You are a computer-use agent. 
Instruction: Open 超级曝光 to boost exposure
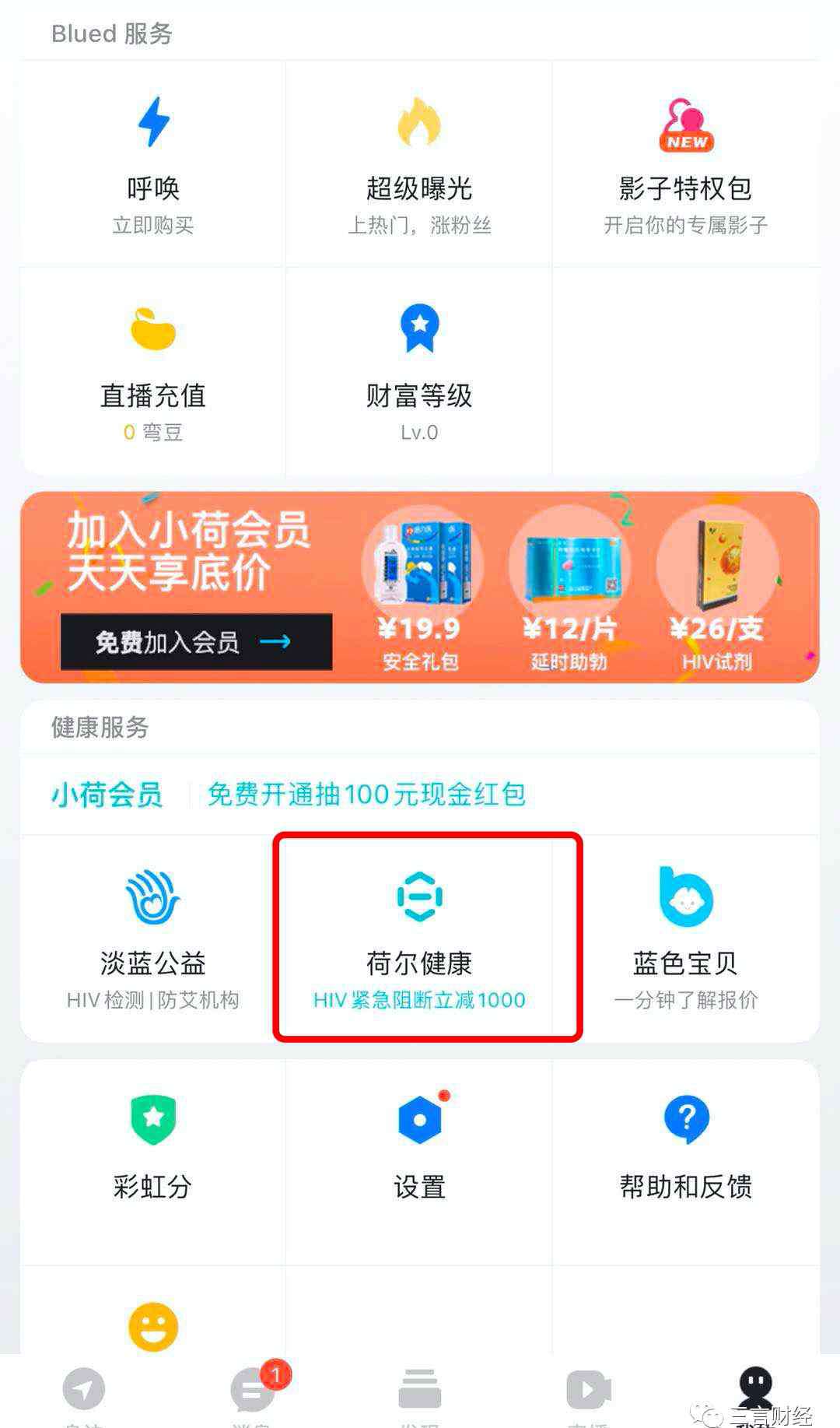click(419, 164)
